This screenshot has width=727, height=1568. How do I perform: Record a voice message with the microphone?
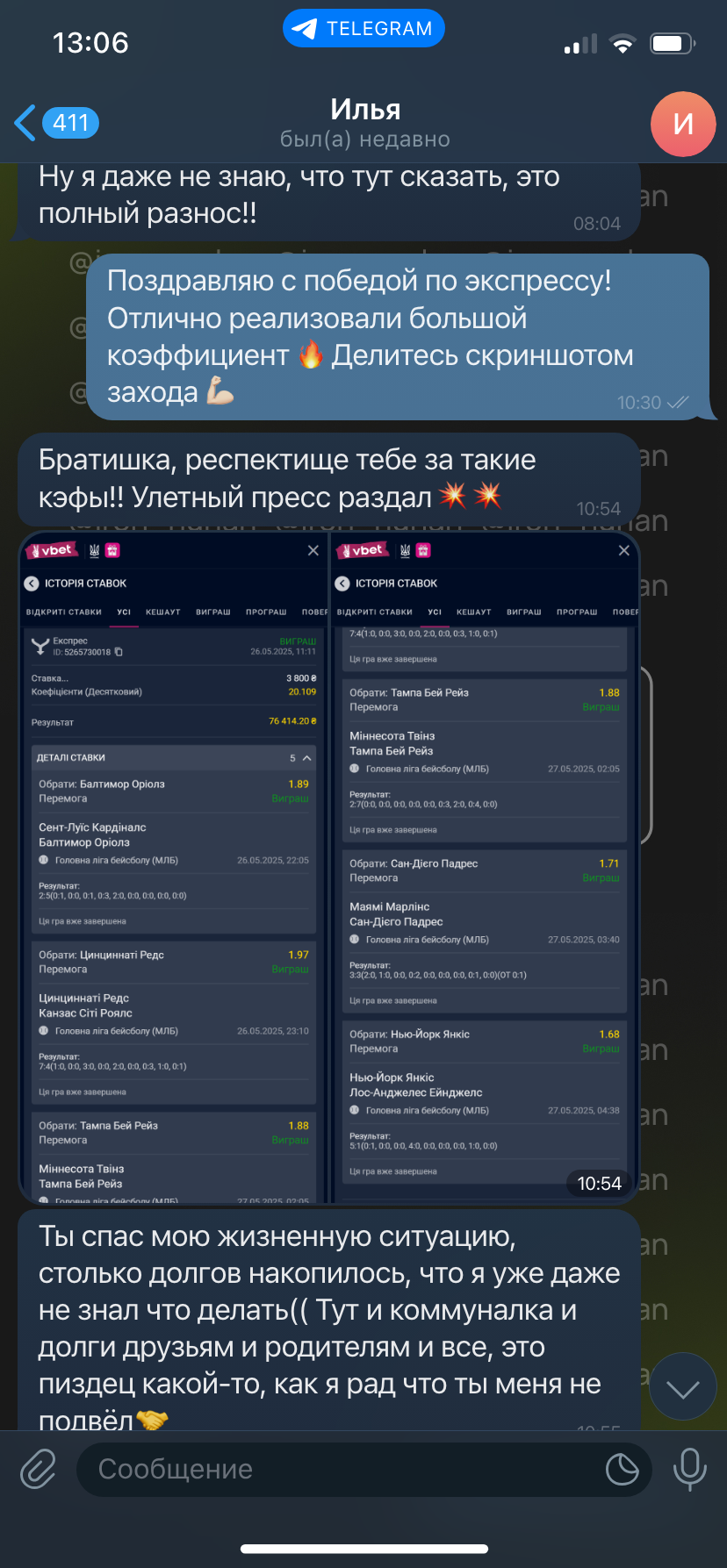[x=689, y=1469]
